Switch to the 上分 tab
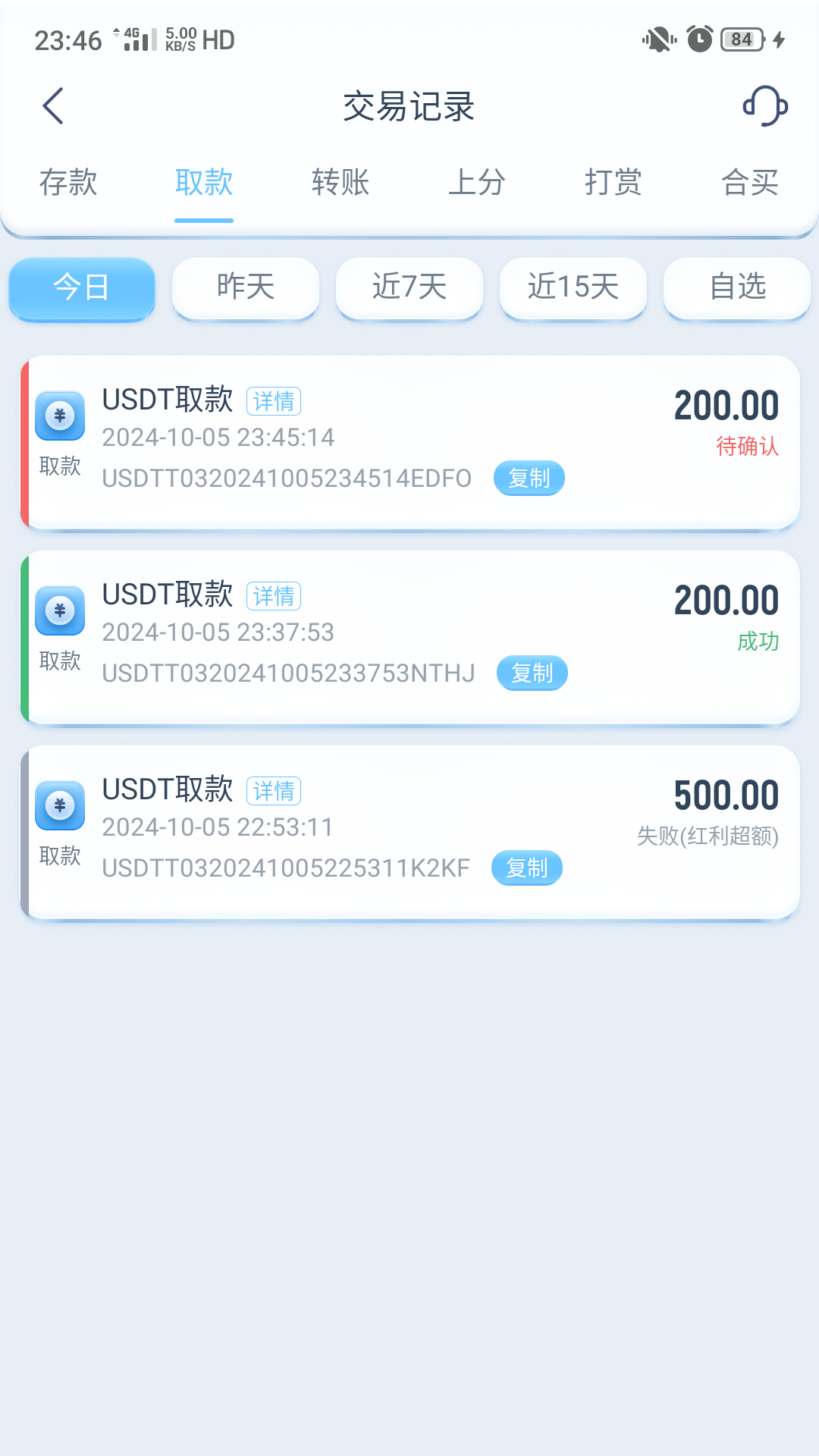Image resolution: width=819 pixels, height=1456 pixels. (477, 183)
